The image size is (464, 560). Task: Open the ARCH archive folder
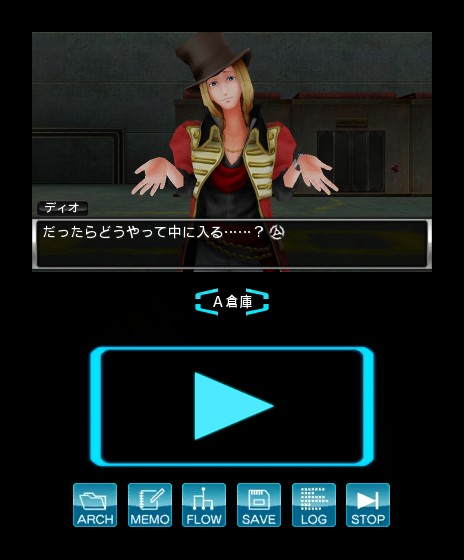[95, 505]
